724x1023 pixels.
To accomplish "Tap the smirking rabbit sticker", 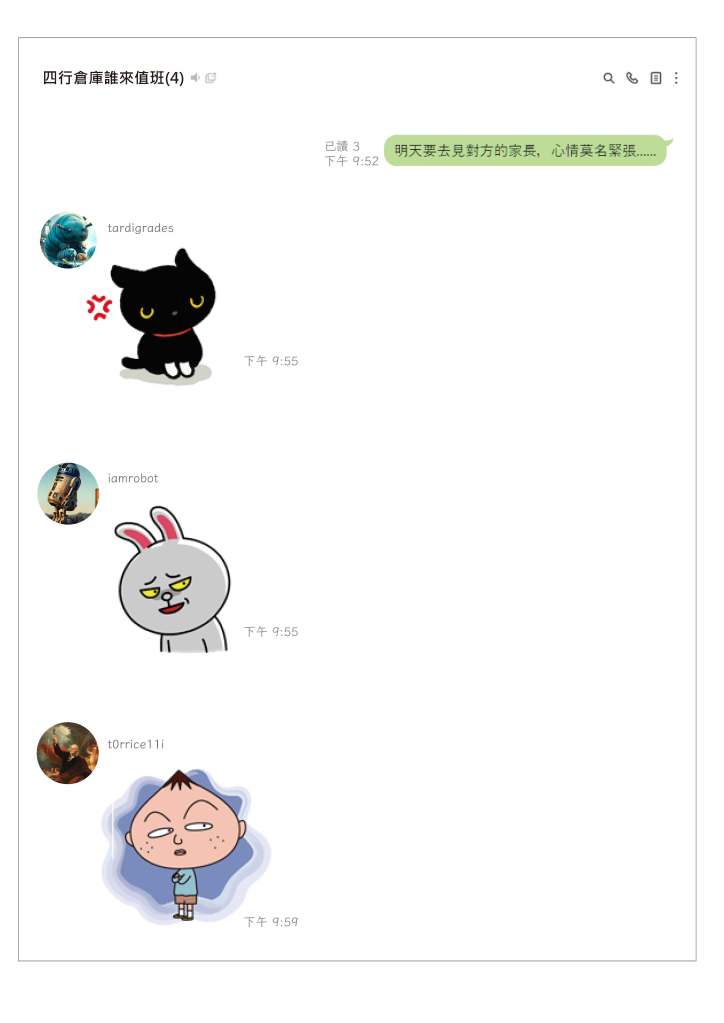I will (x=174, y=582).
